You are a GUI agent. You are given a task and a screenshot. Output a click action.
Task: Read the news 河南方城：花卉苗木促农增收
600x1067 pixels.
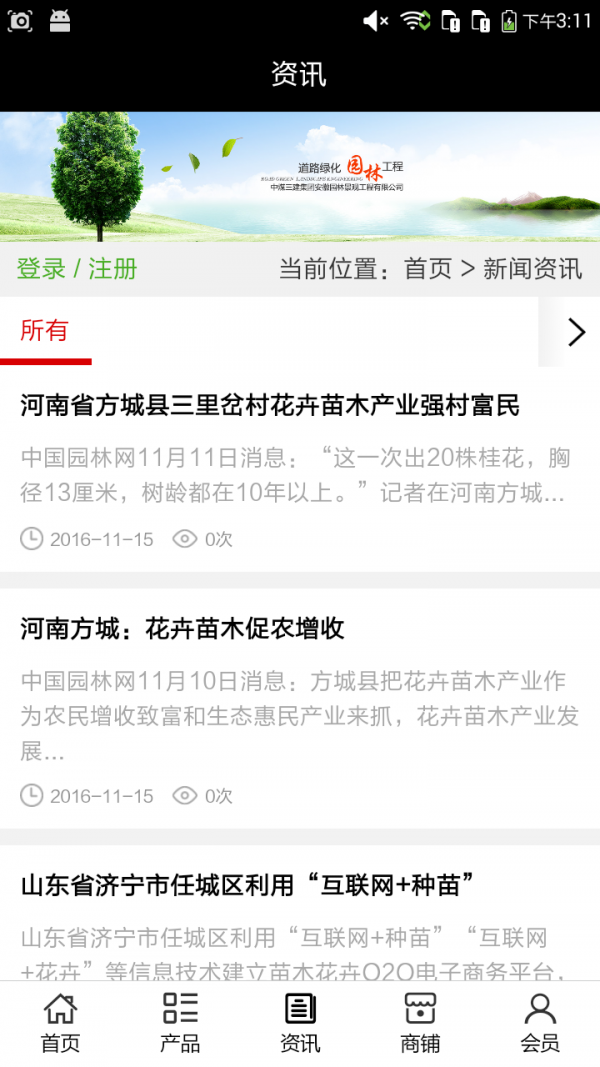[x=183, y=628]
